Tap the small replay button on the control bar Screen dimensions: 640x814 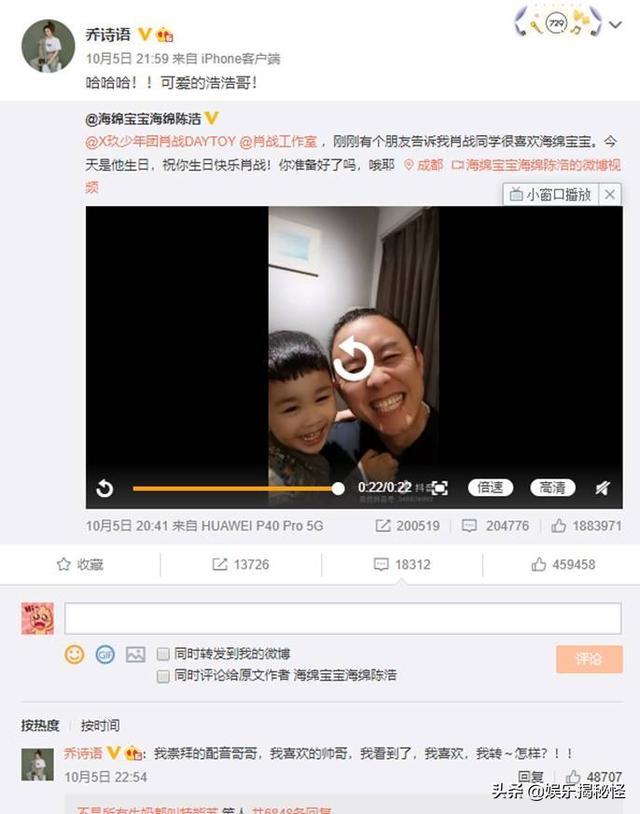point(104,488)
